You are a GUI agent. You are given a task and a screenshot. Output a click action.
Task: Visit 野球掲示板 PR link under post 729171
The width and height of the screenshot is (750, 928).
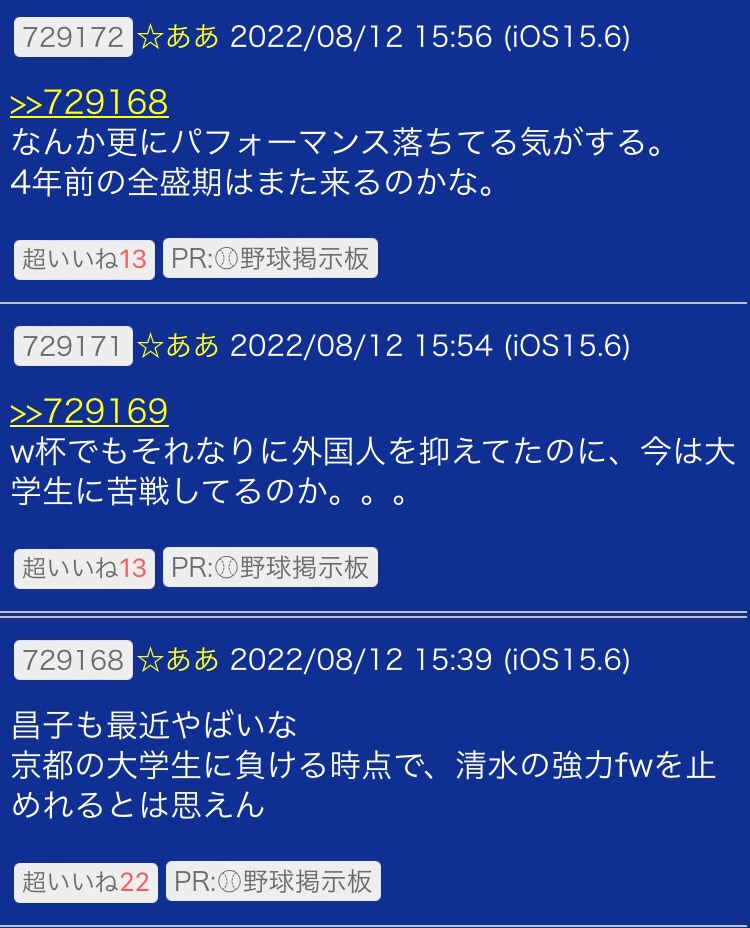coord(270,568)
